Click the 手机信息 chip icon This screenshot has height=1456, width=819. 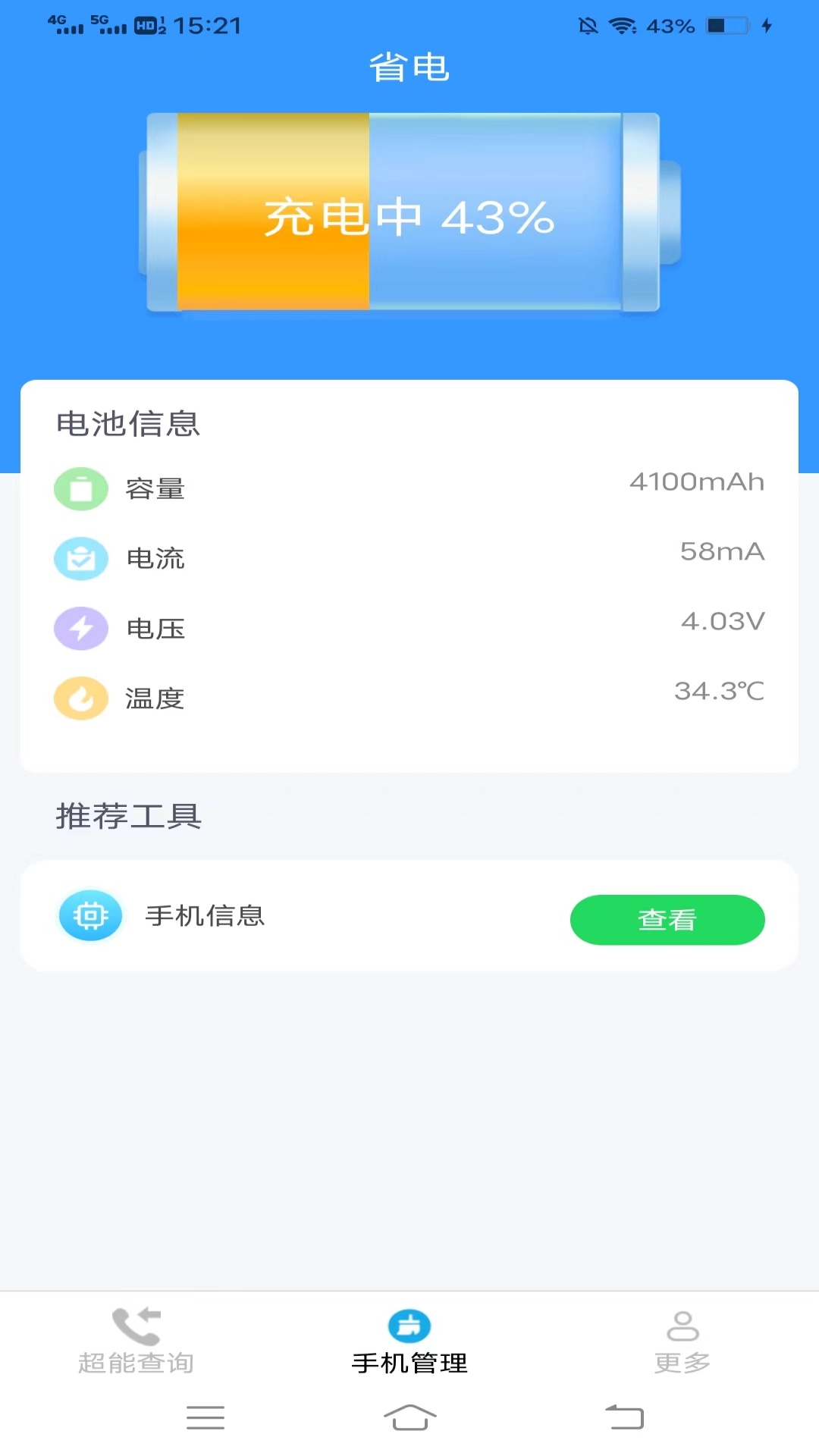click(x=90, y=915)
